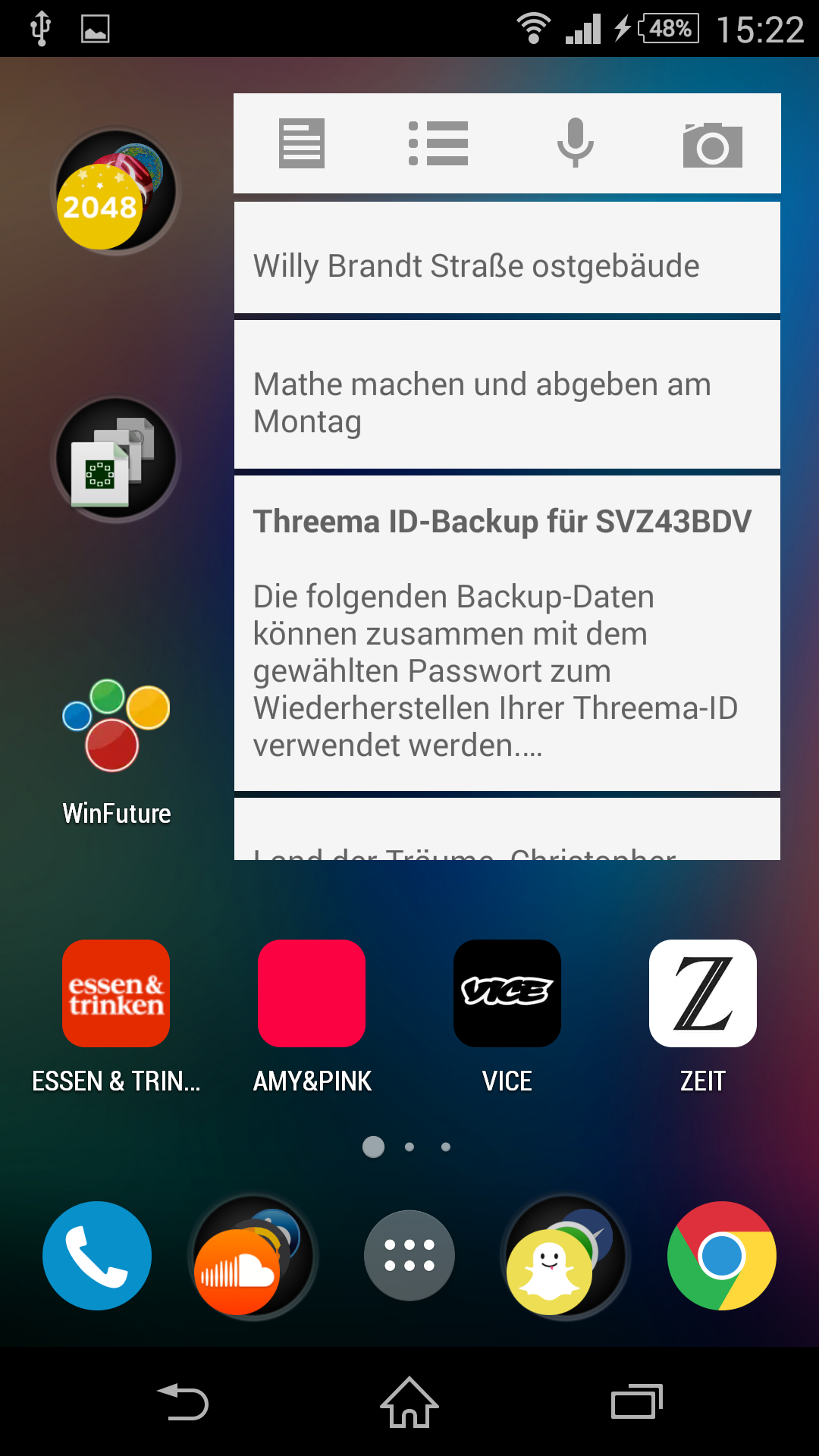Viewport: 819px width, 1456px height.
Task: Launch the WinFuture app
Action: [116, 728]
